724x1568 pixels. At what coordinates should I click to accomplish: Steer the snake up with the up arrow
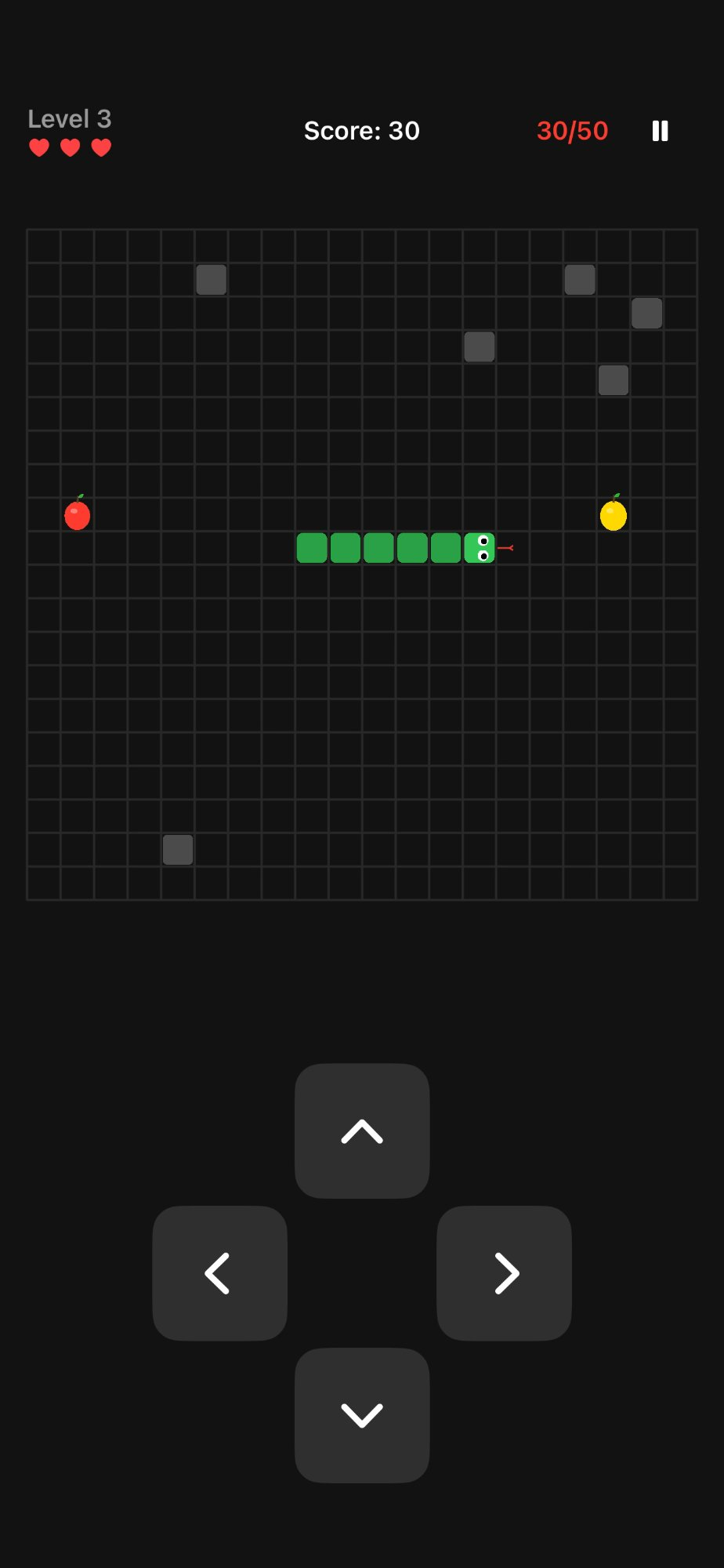pyautogui.click(x=362, y=1131)
